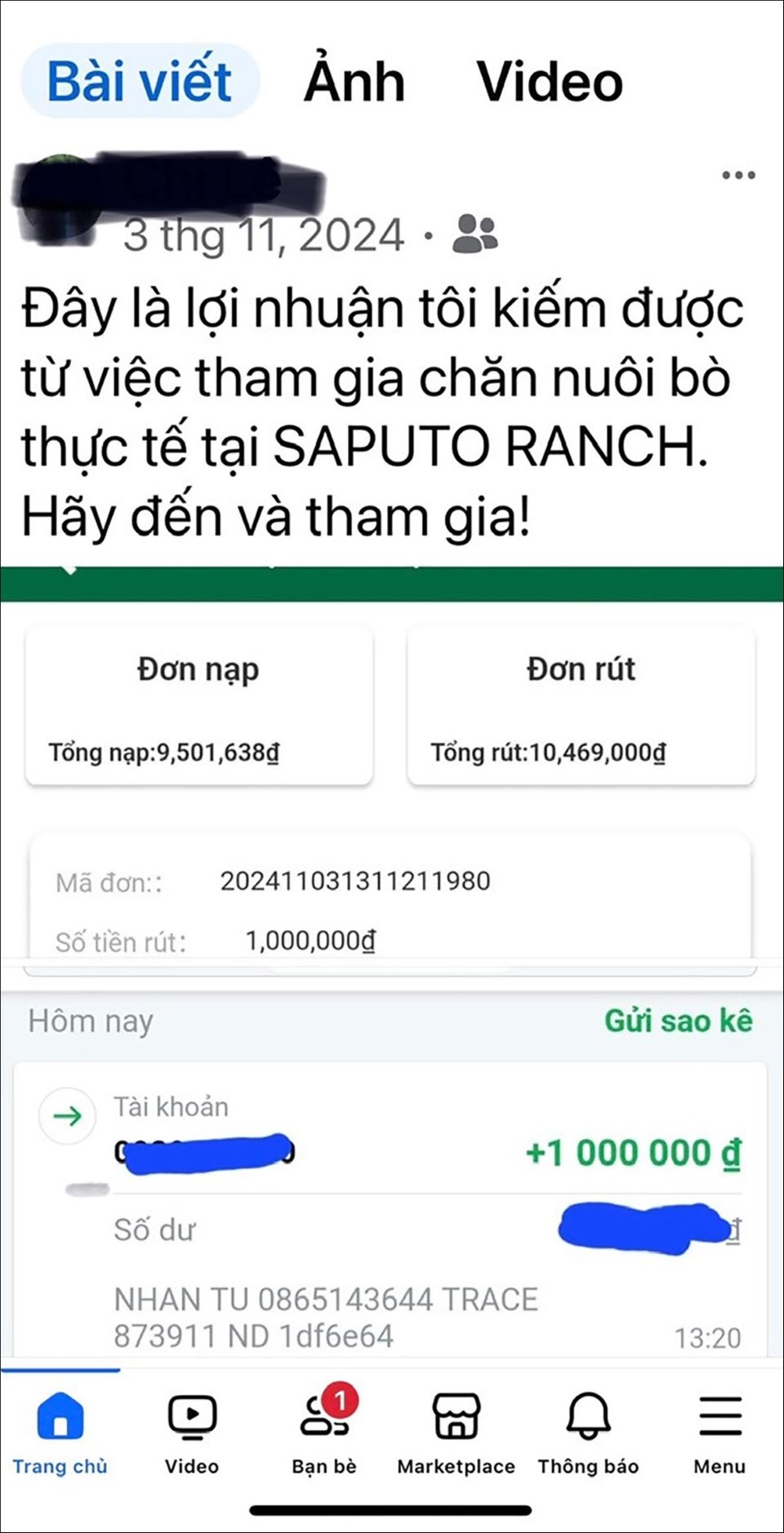This screenshot has width=784, height=1533.
Task: Open the attached image of the post
Action: [x=392, y=964]
